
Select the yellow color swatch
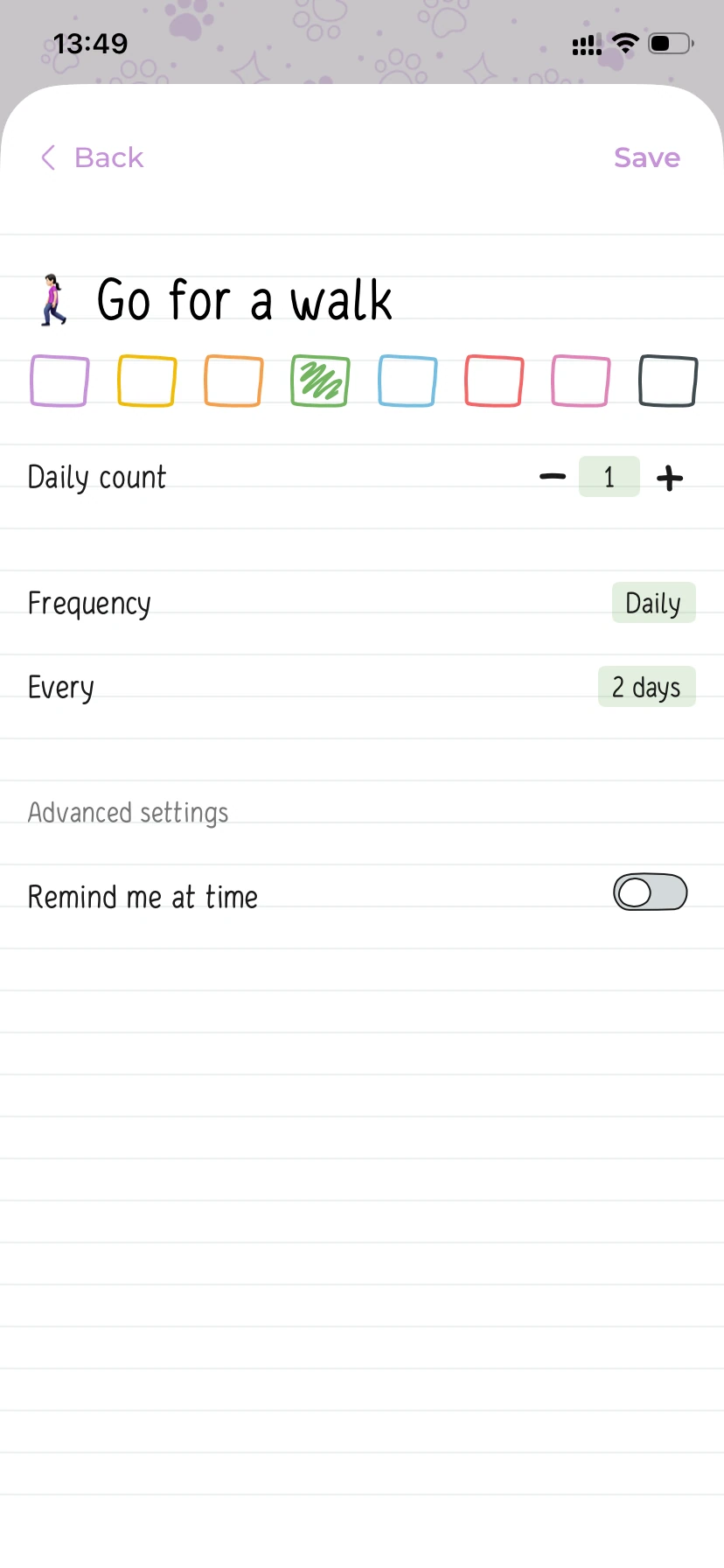(x=145, y=380)
